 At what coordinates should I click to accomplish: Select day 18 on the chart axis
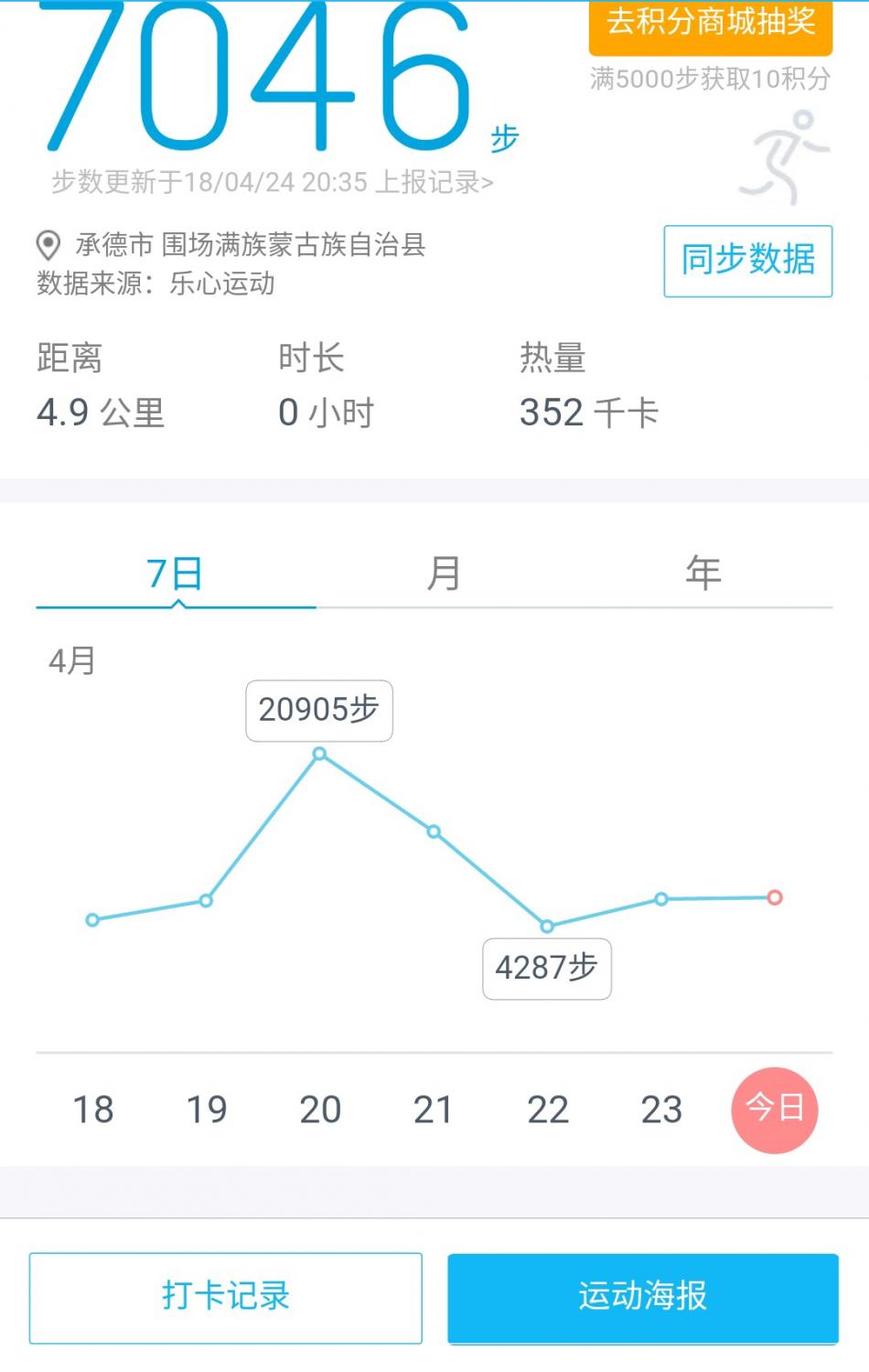93,1109
